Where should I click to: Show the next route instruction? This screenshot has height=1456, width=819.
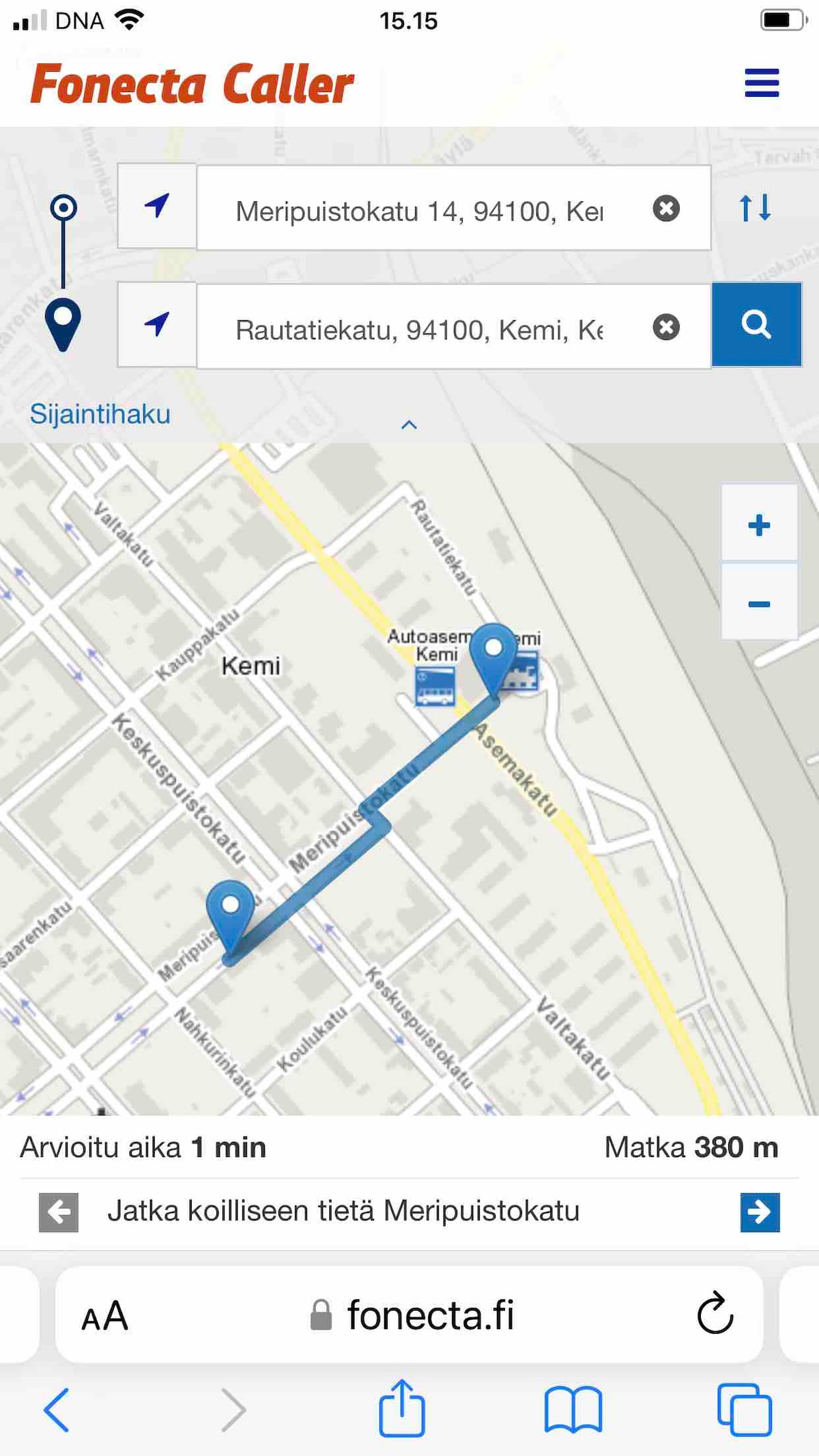point(760,1212)
